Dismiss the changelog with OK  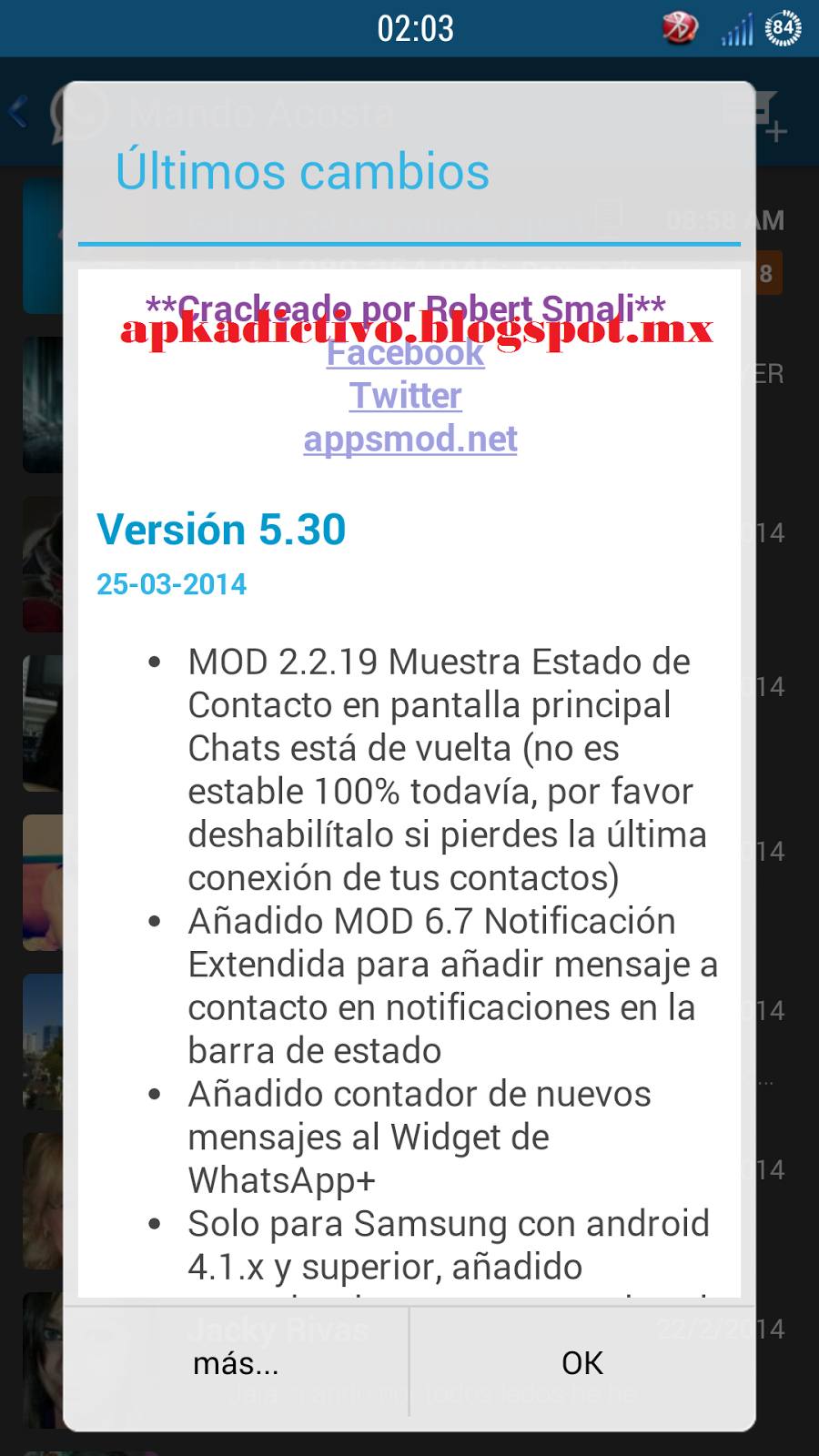582,1362
